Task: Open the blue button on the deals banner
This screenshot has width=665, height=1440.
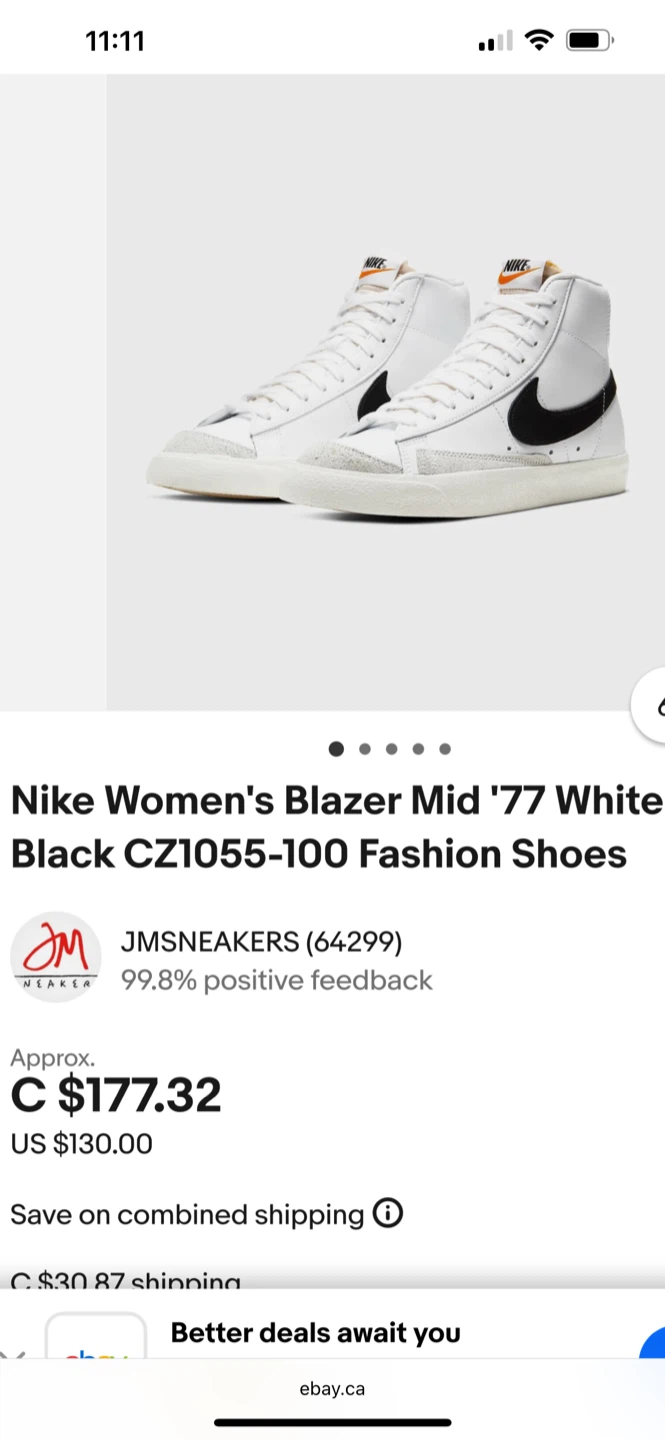Action: 653,1342
